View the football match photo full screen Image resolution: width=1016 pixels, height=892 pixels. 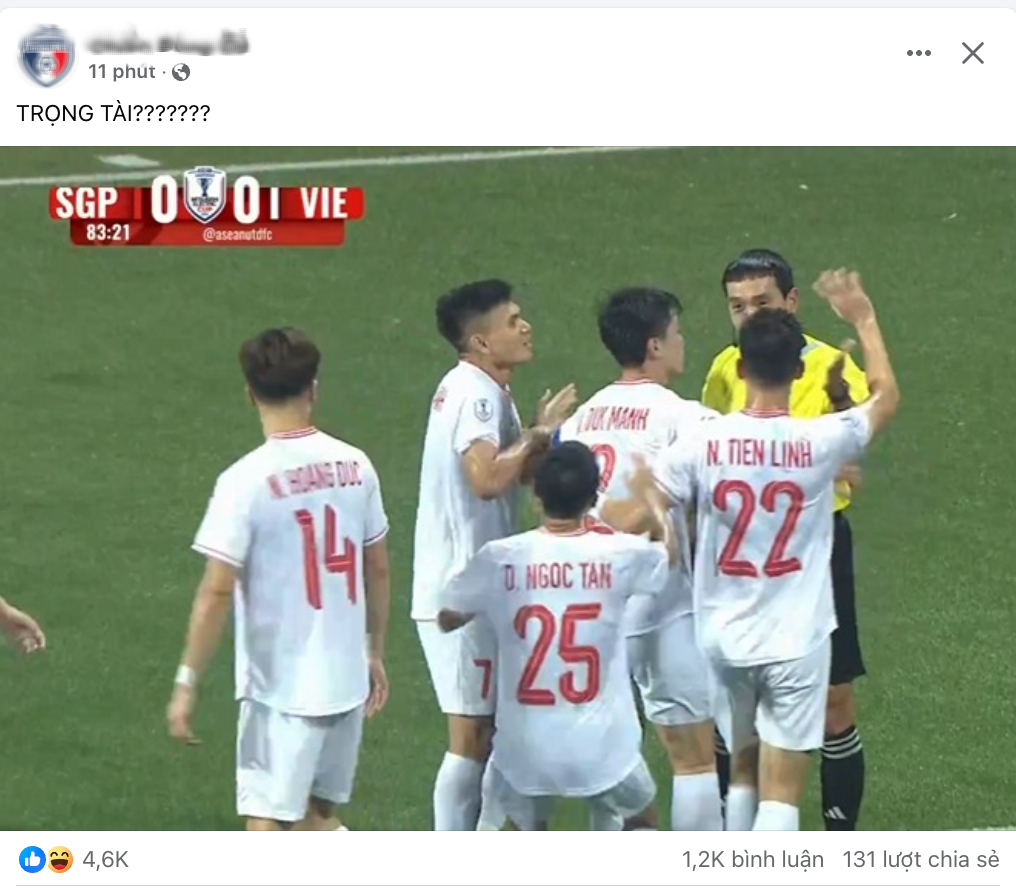coord(508,488)
